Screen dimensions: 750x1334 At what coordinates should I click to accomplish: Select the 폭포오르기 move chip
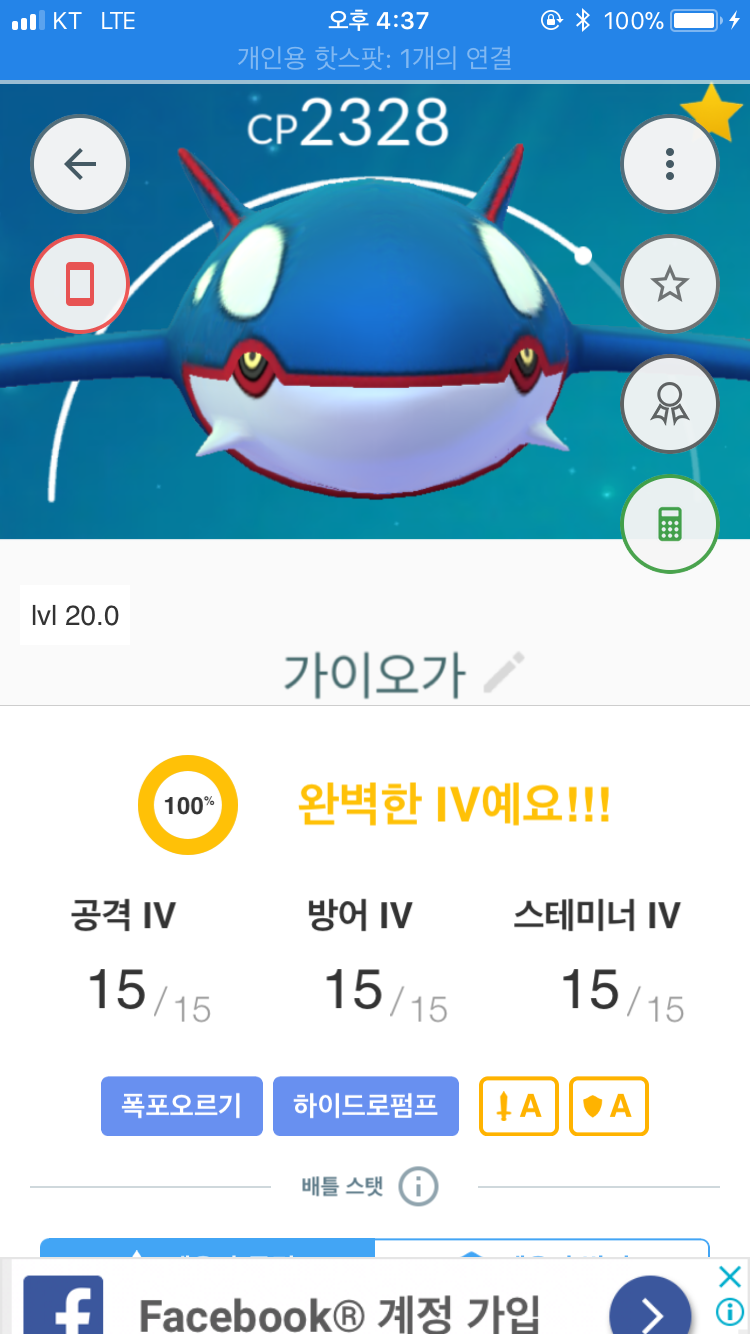coord(181,1106)
